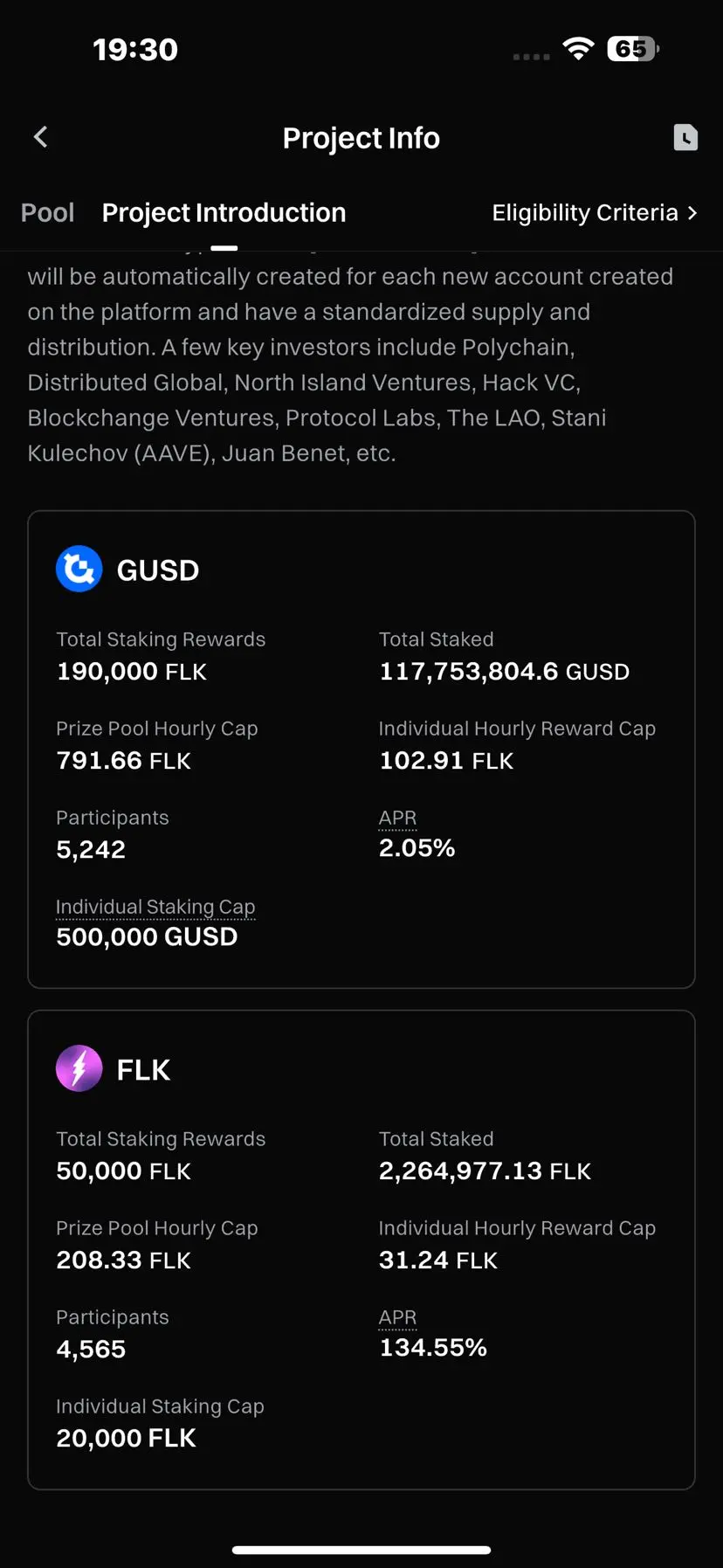
Task: Tap APR label in FLK card
Action: click(x=397, y=1317)
